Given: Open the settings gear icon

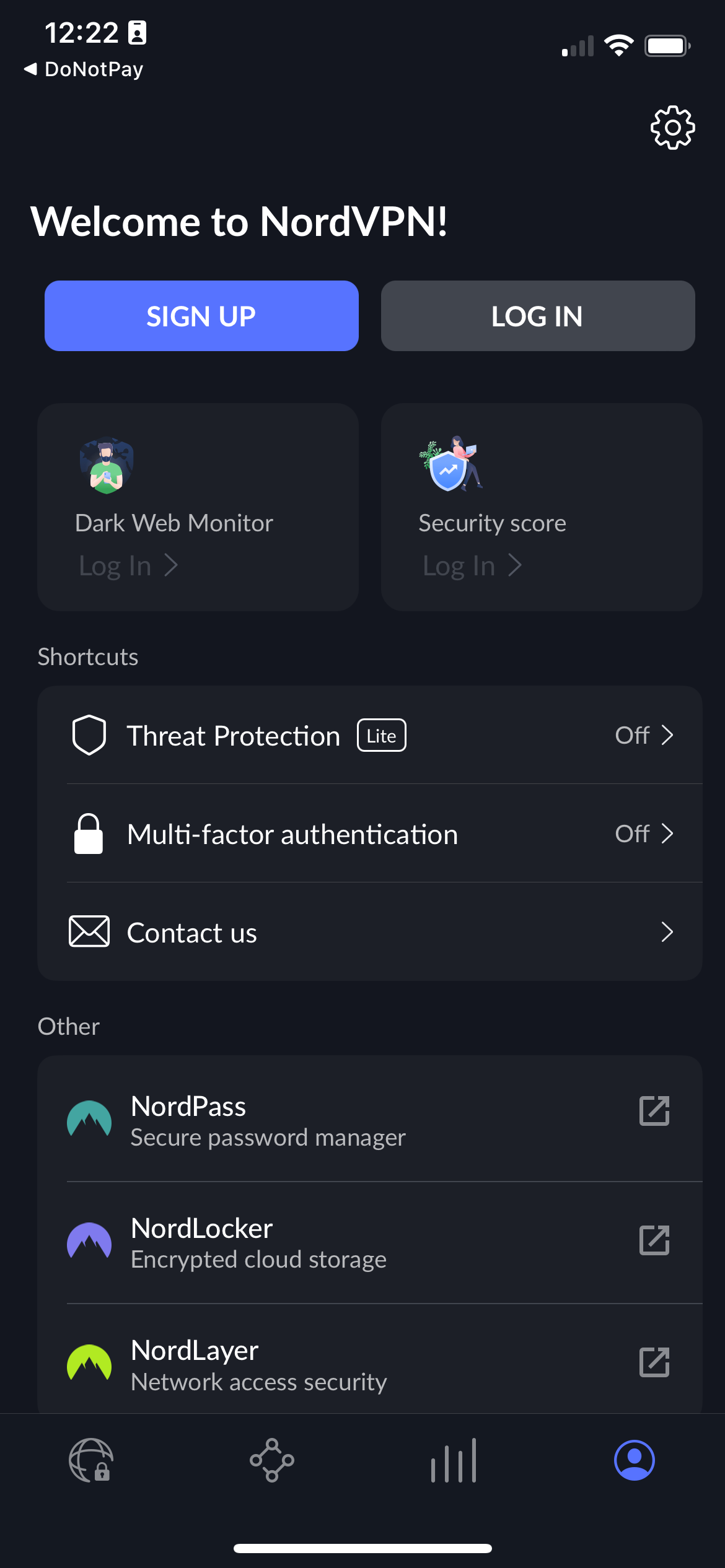Looking at the screenshot, I should point(672,128).
